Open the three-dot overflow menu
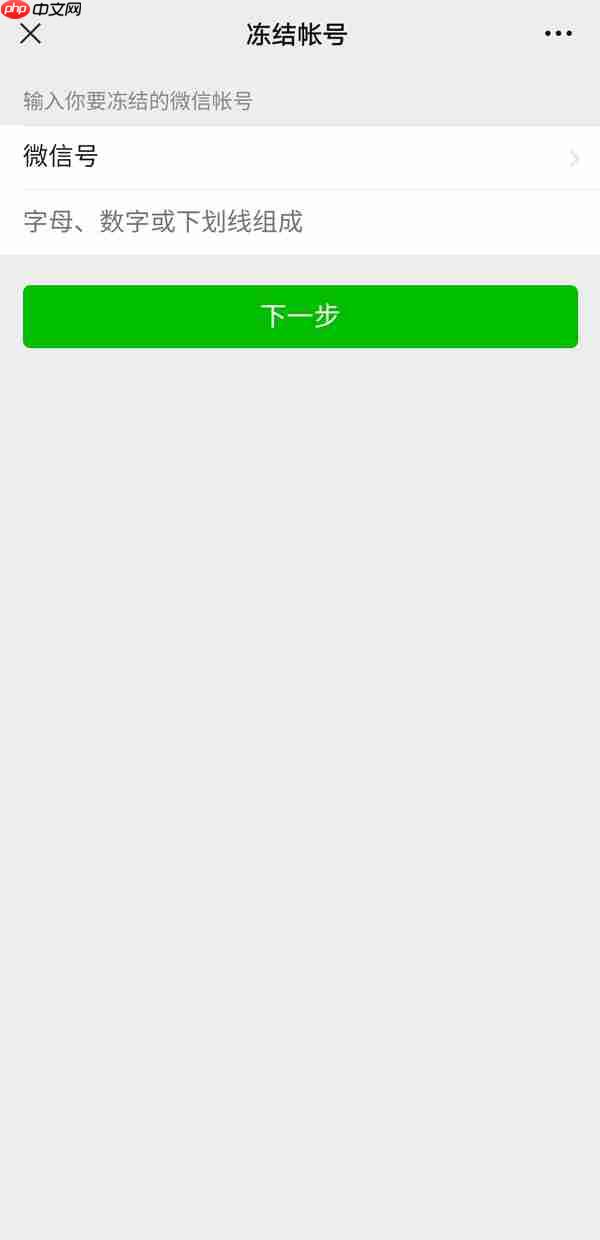Screen dimensions: 600x1240 tap(558, 34)
